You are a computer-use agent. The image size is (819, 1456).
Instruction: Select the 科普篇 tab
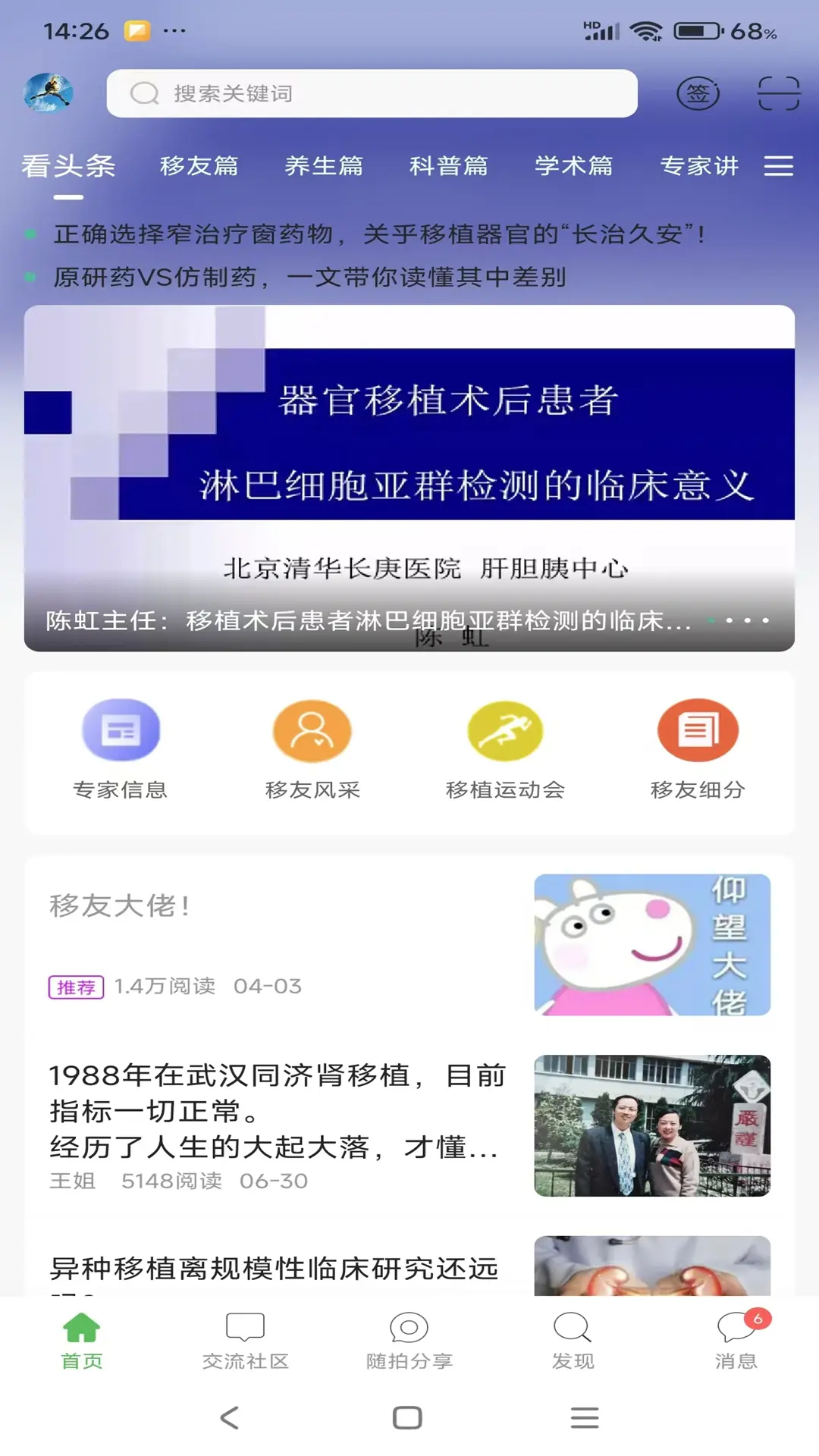click(449, 165)
